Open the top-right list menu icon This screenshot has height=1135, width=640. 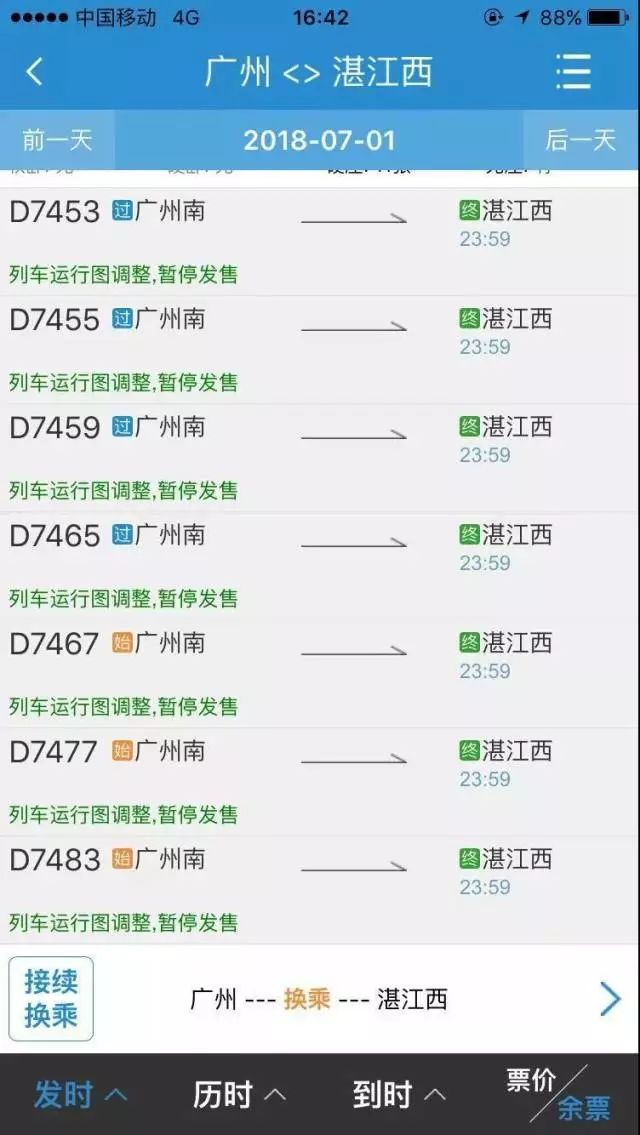pos(573,72)
